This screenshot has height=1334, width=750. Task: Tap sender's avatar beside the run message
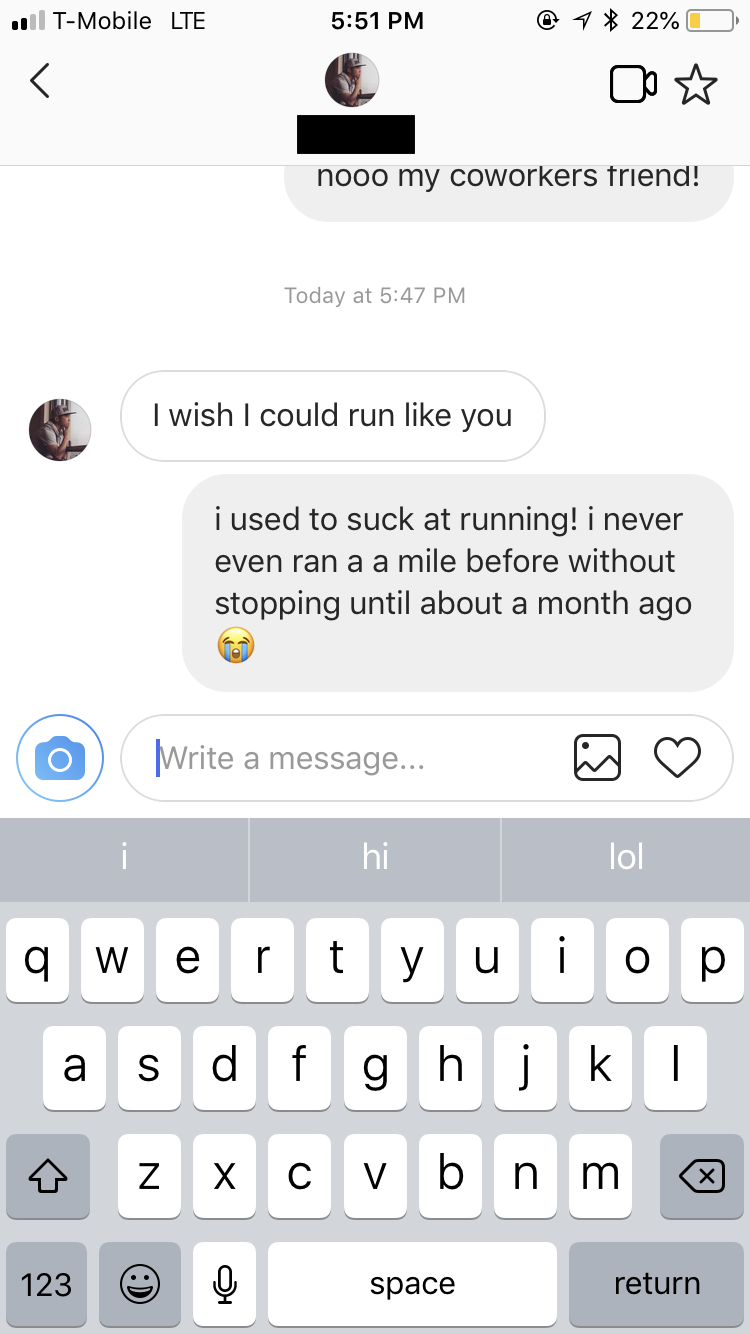[60, 430]
